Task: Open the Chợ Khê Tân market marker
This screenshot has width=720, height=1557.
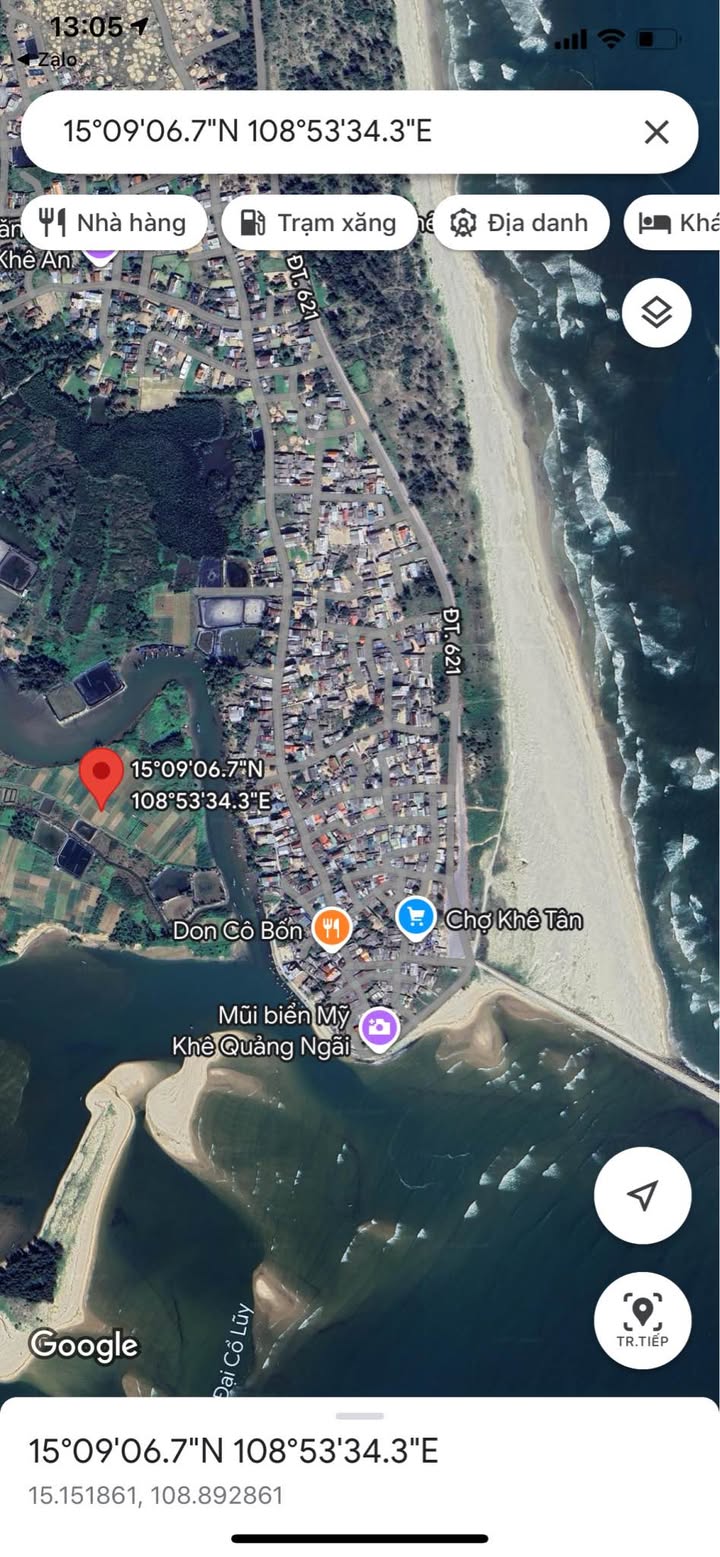Action: pyautogui.click(x=415, y=919)
